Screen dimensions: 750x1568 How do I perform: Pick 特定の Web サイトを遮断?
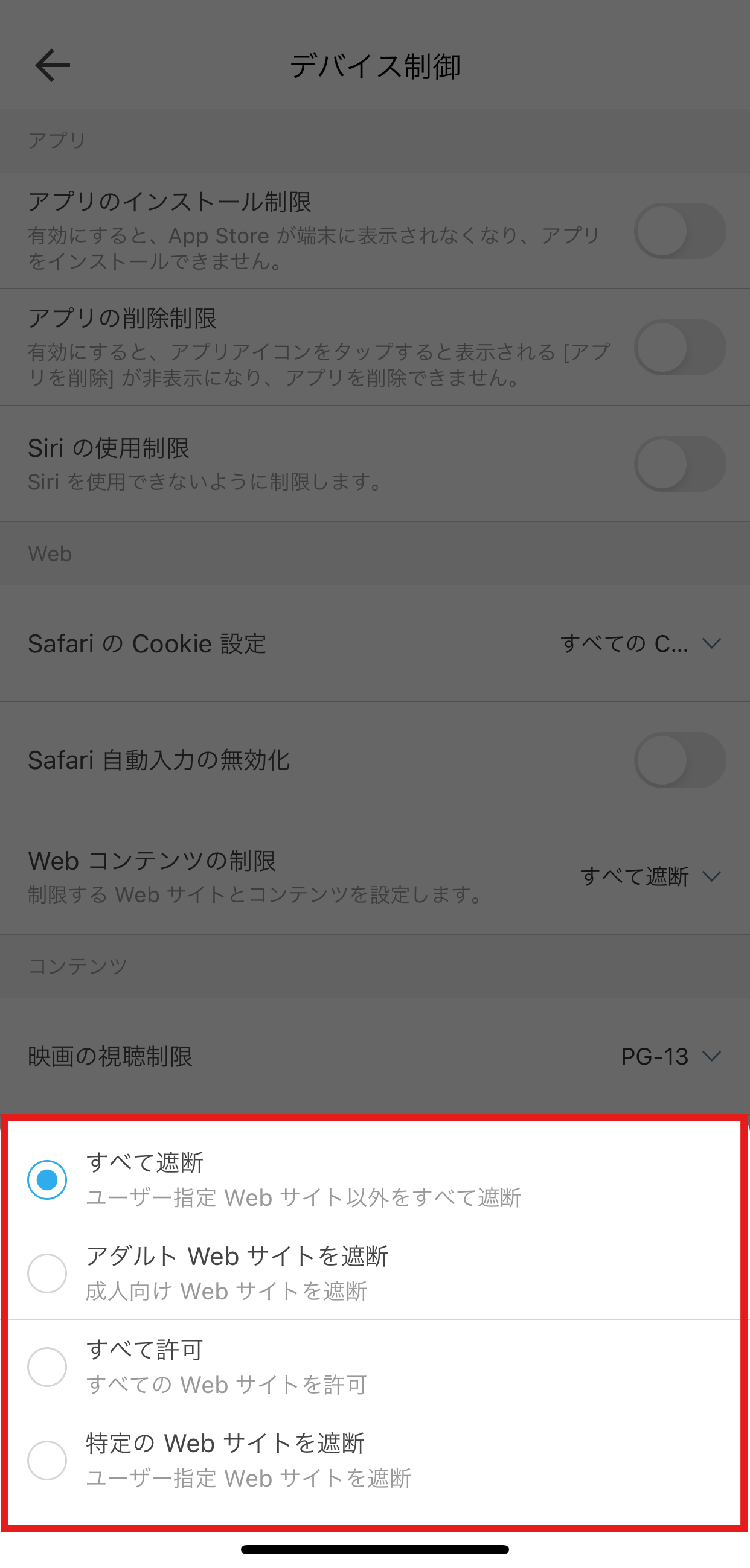click(x=374, y=1460)
